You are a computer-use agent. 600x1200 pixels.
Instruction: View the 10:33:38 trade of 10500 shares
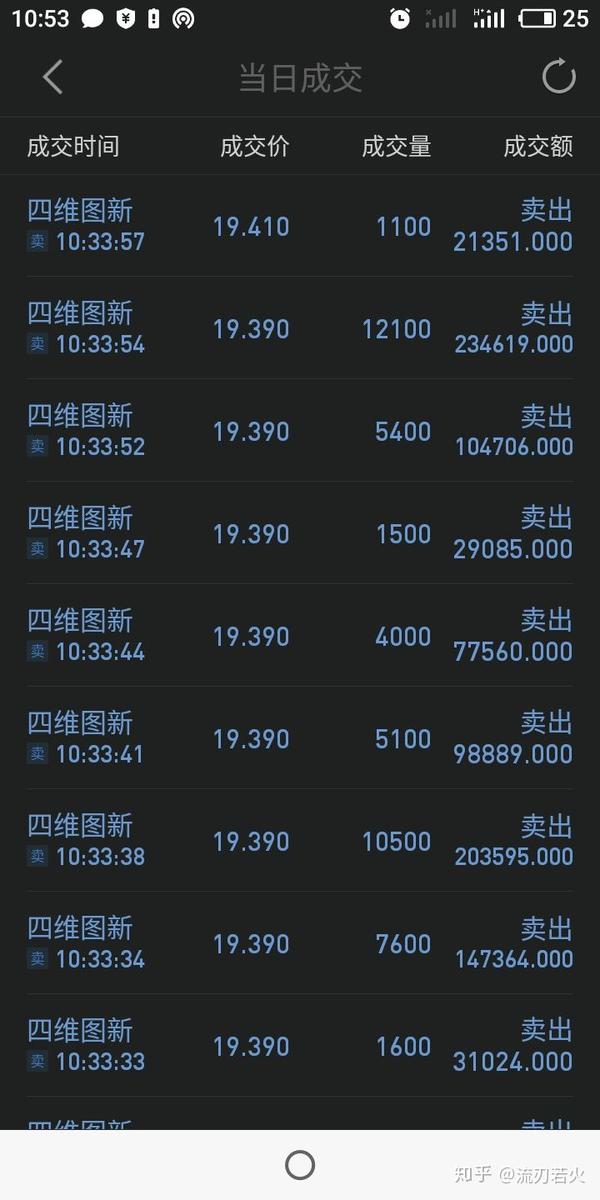click(300, 841)
